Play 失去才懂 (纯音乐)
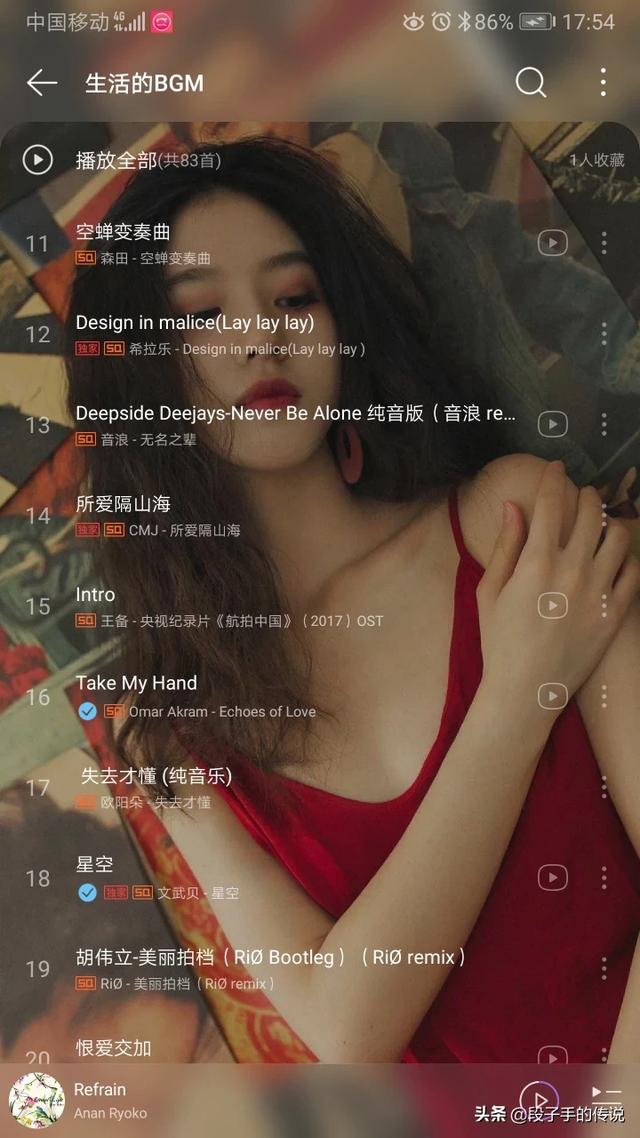 tap(250, 787)
